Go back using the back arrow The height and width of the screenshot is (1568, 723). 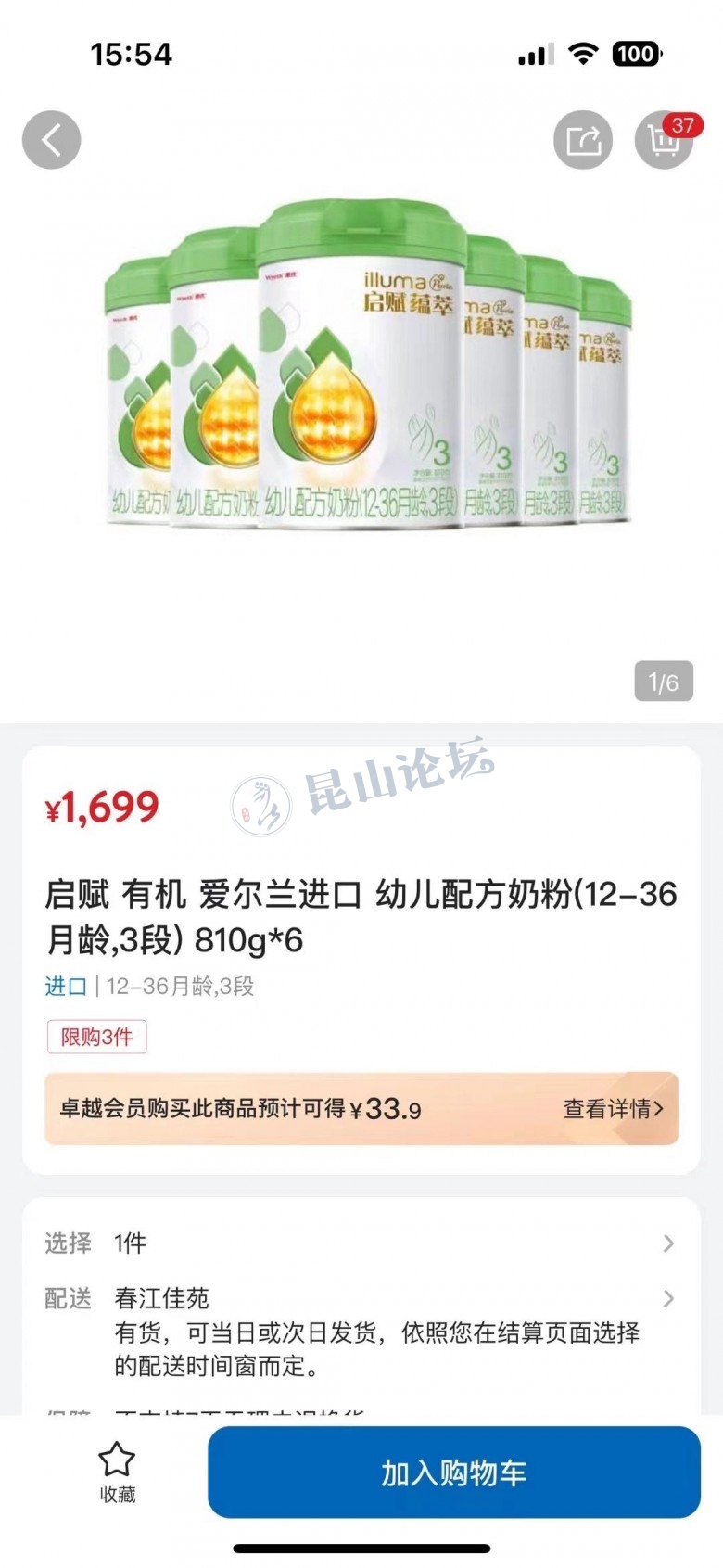coord(52,140)
